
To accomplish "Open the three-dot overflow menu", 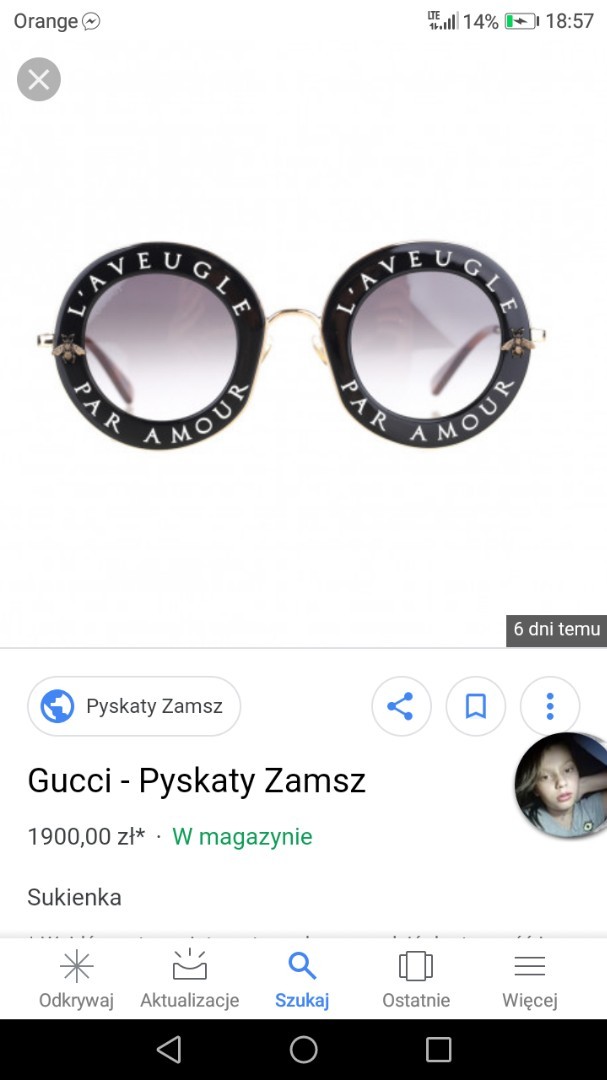I will [x=550, y=706].
